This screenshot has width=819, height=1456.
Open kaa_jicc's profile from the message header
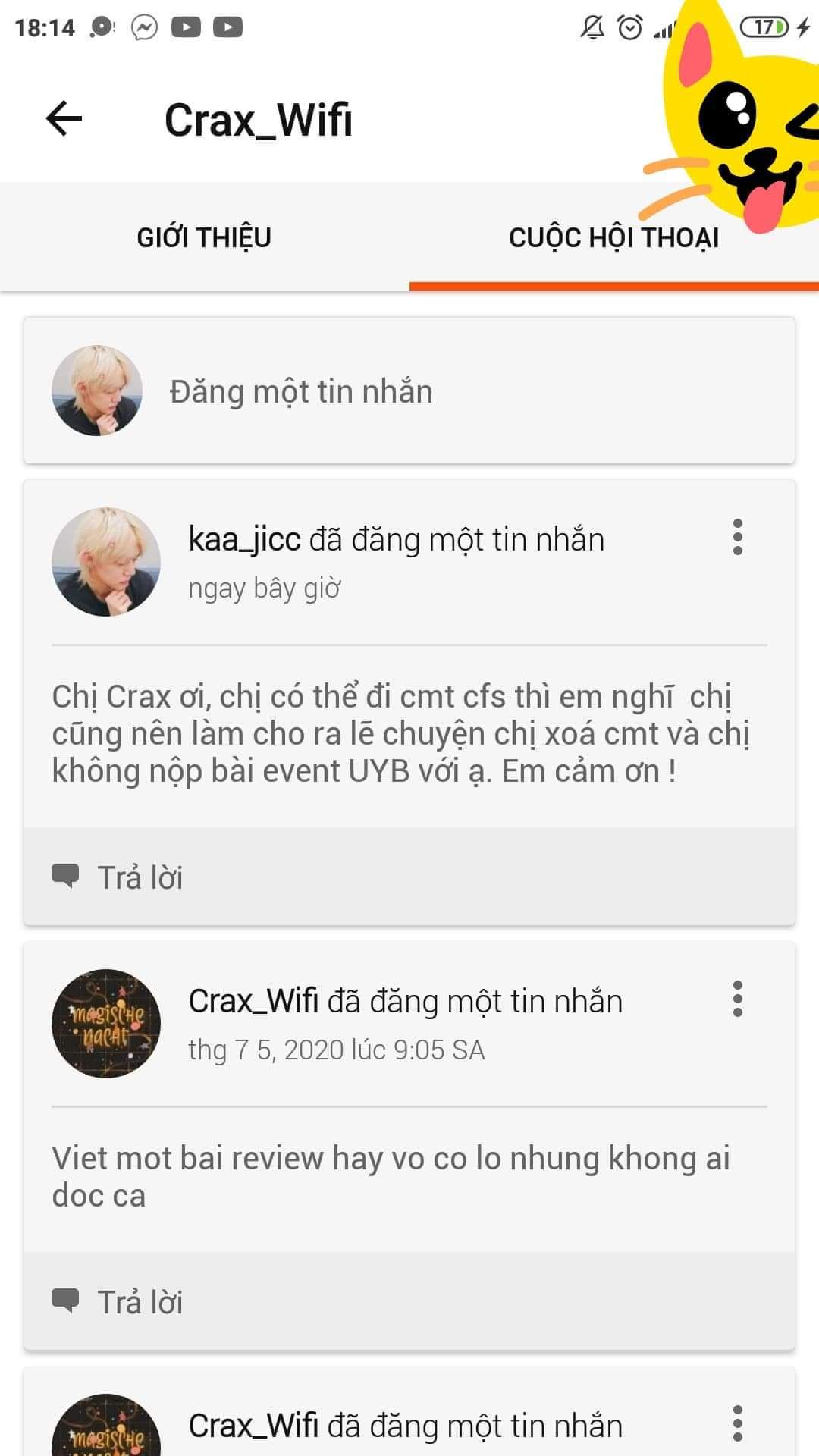pos(244,539)
